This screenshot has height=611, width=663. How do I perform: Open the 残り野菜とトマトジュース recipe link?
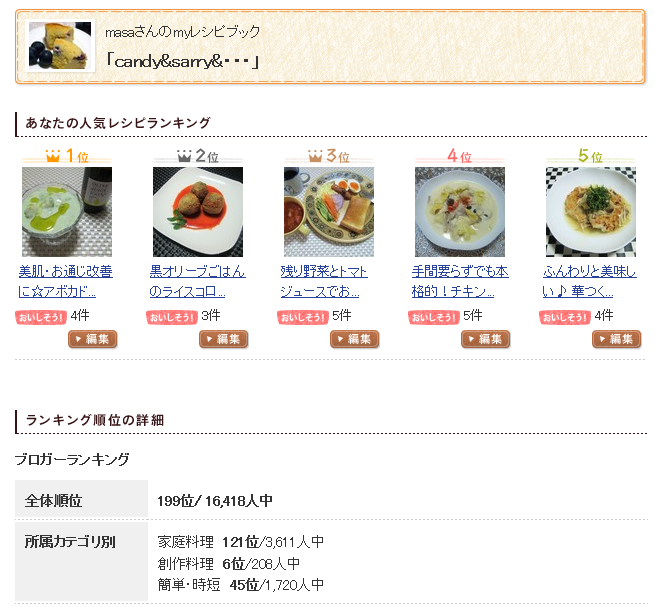point(325,281)
